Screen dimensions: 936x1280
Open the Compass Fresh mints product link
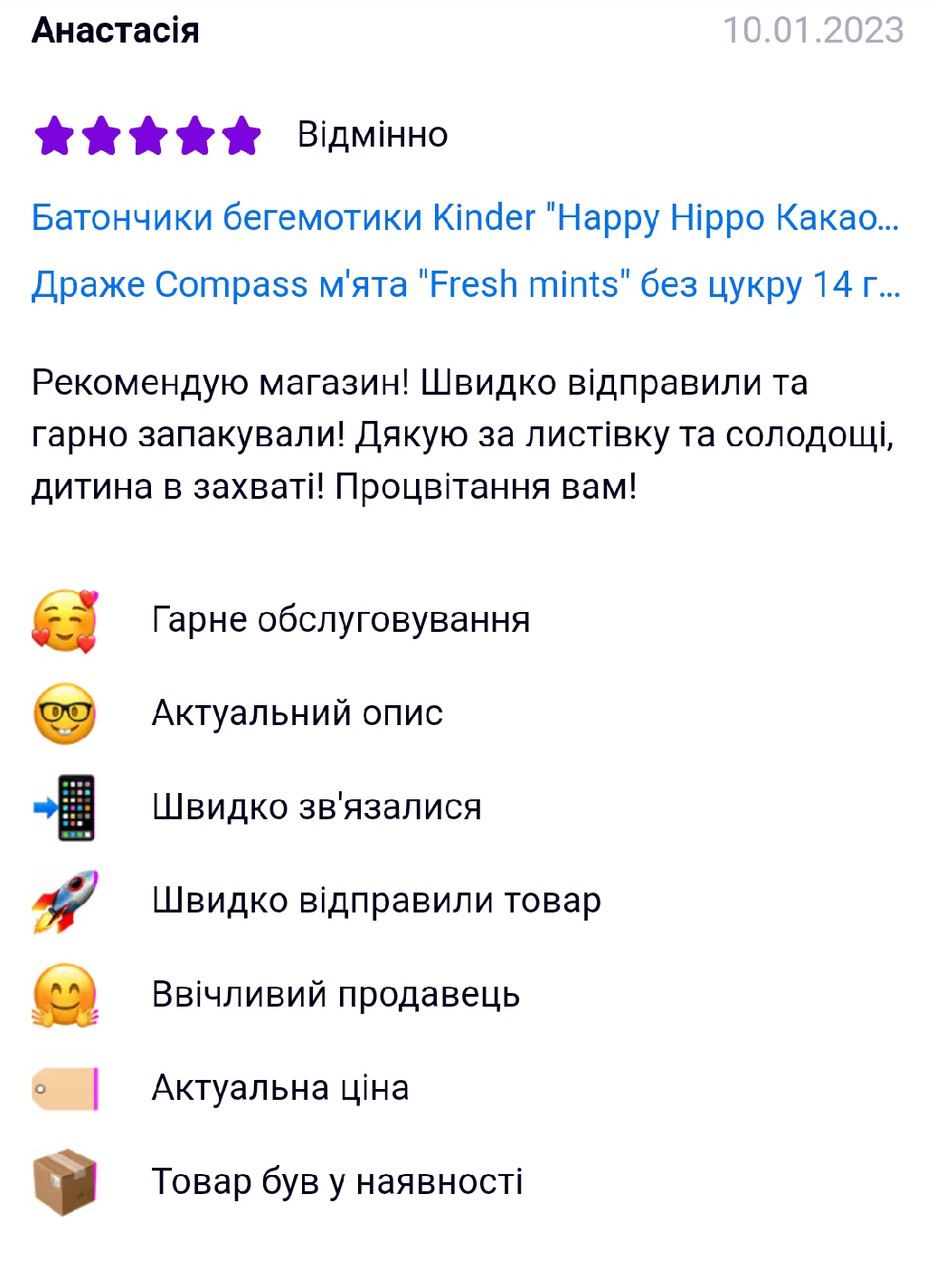466,286
